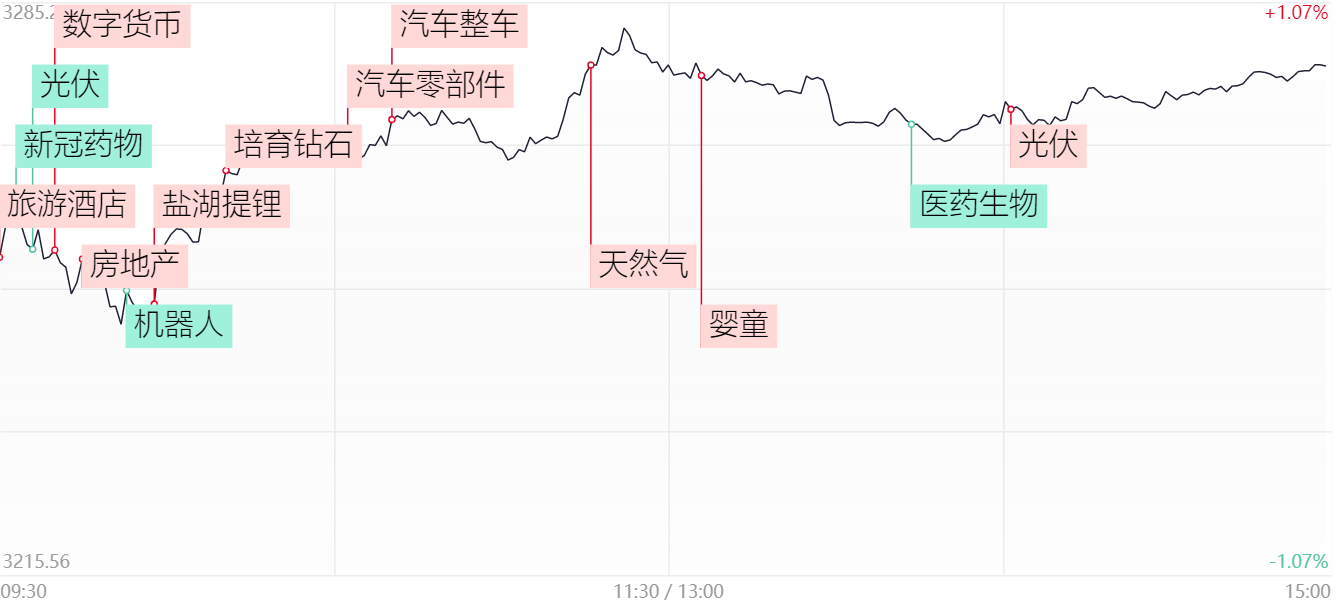Select the 新冠药物 sector label

point(83,145)
